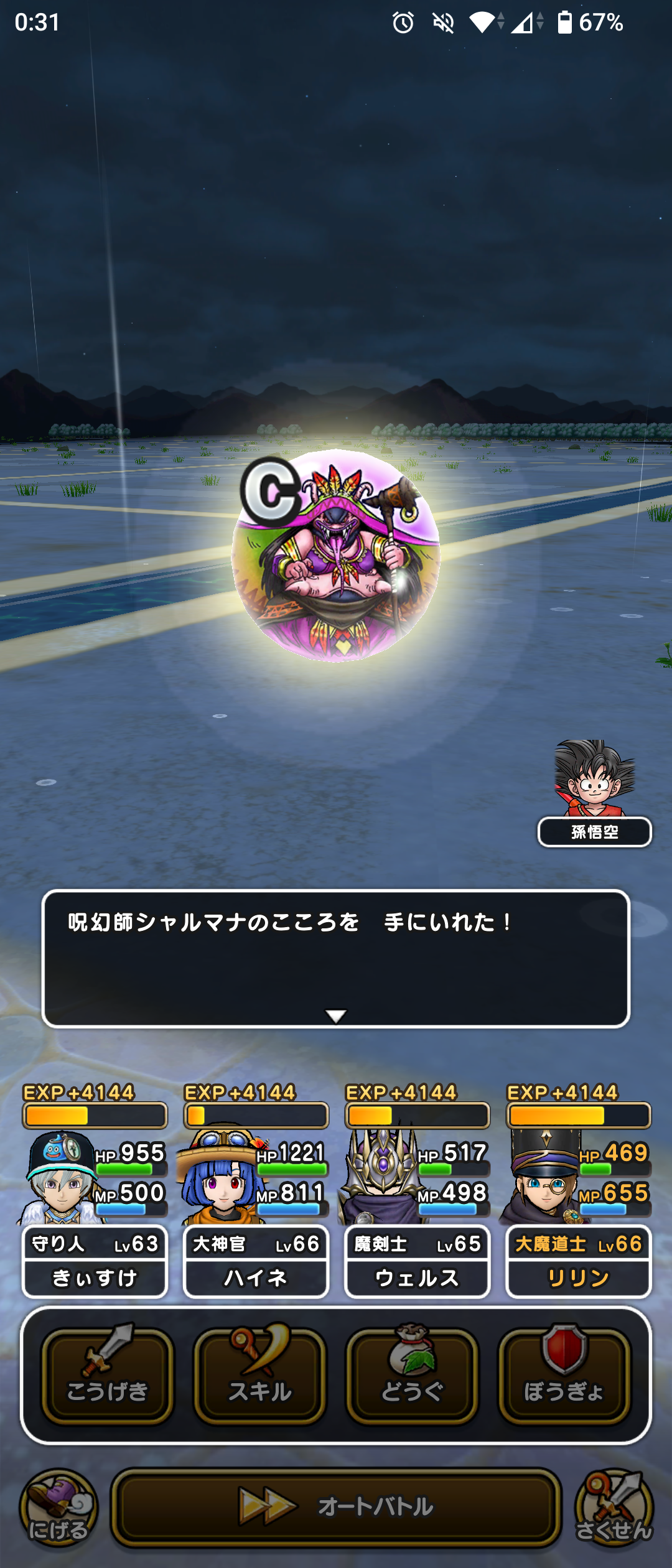Viewport: 672px width, 1568px height.
Task: Advance the message dialog box
Action: [x=336, y=958]
